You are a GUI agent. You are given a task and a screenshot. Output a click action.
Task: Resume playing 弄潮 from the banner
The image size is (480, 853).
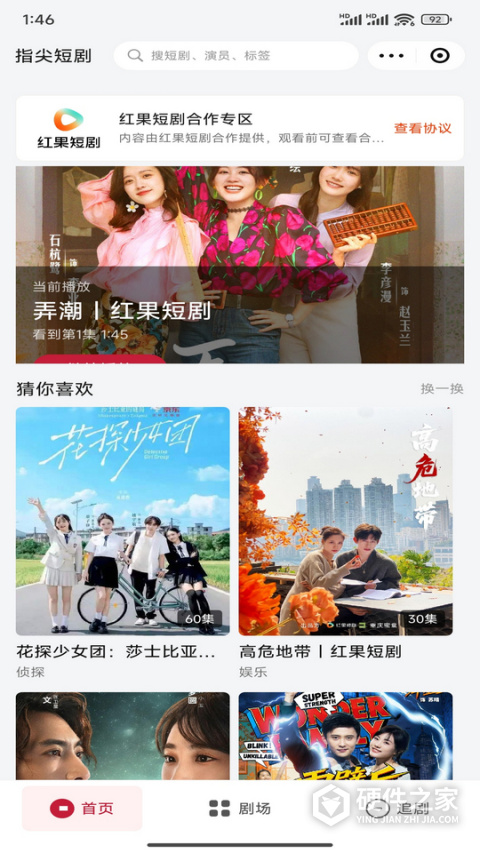pos(240,264)
